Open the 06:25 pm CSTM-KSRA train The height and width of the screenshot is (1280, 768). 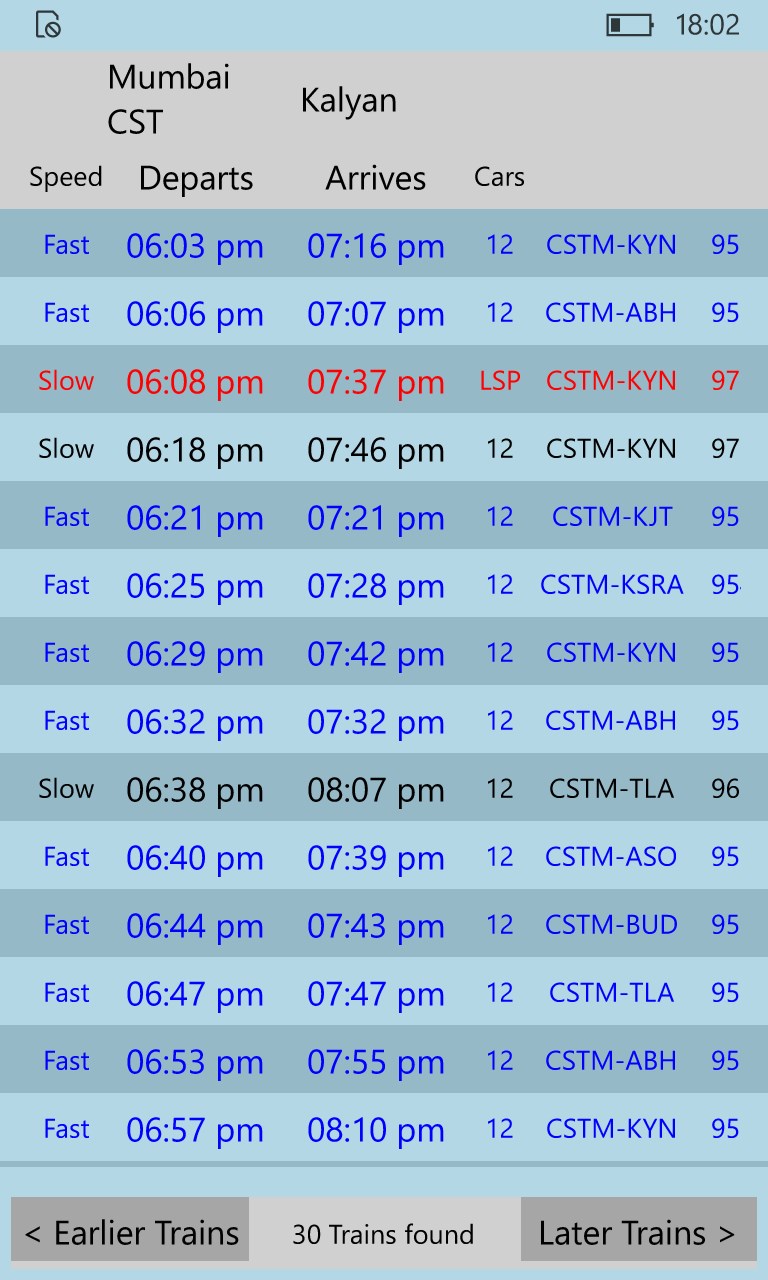(x=384, y=585)
